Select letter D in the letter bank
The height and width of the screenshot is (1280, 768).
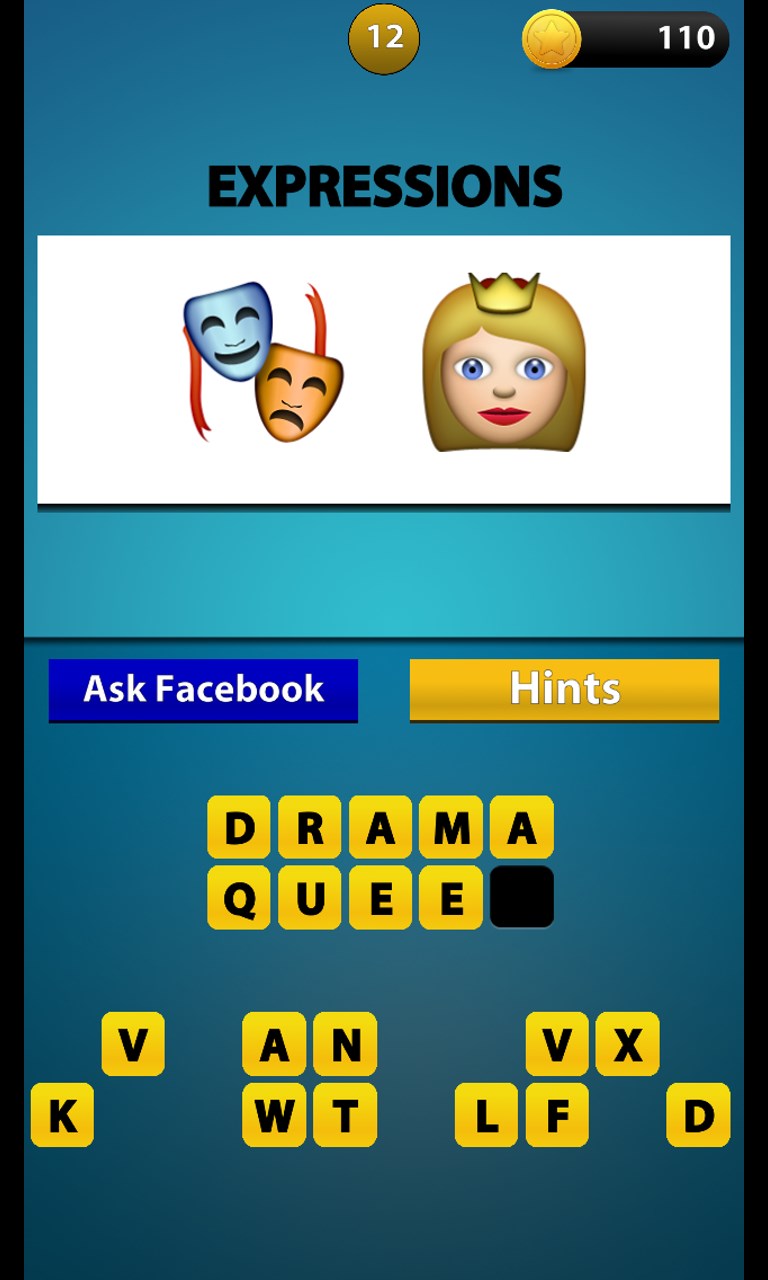698,1115
